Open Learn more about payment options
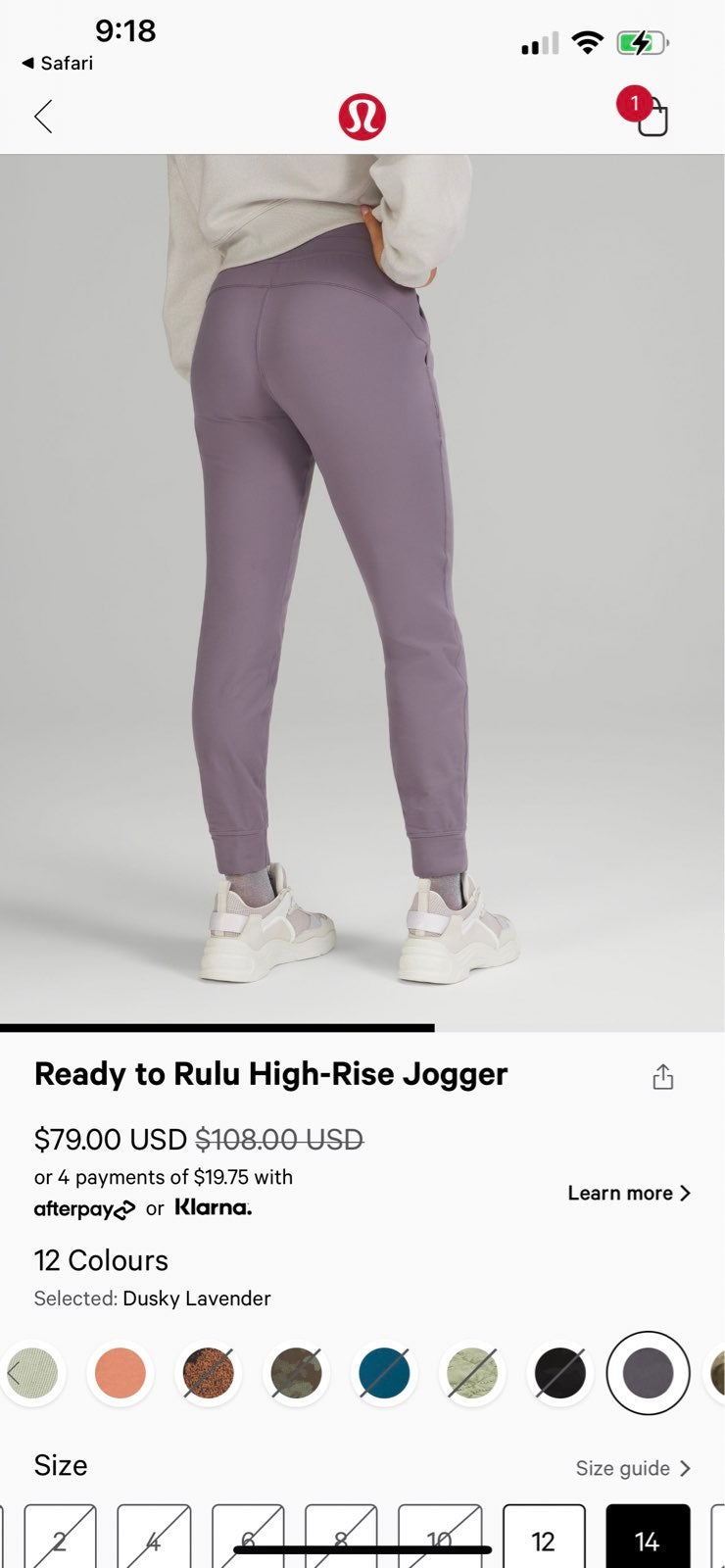Image resolution: width=725 pixels, height=1568 pixels. (x=629, y=1193)
